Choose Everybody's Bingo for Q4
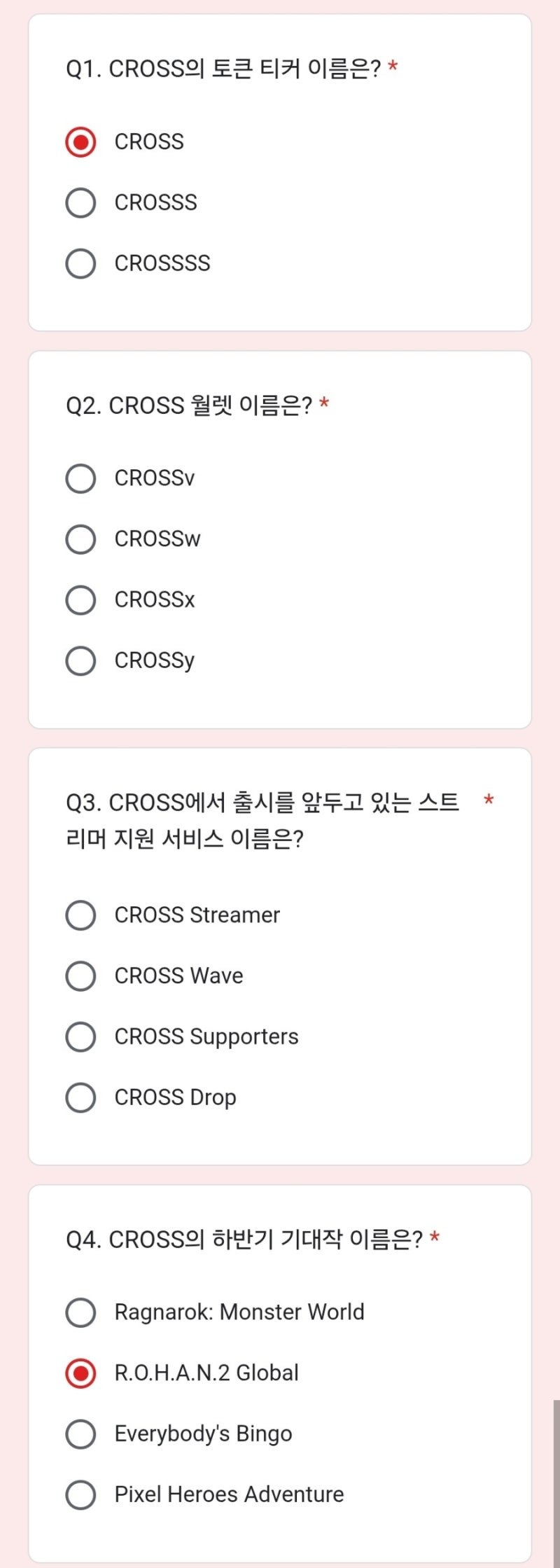 click(80, 1434)
